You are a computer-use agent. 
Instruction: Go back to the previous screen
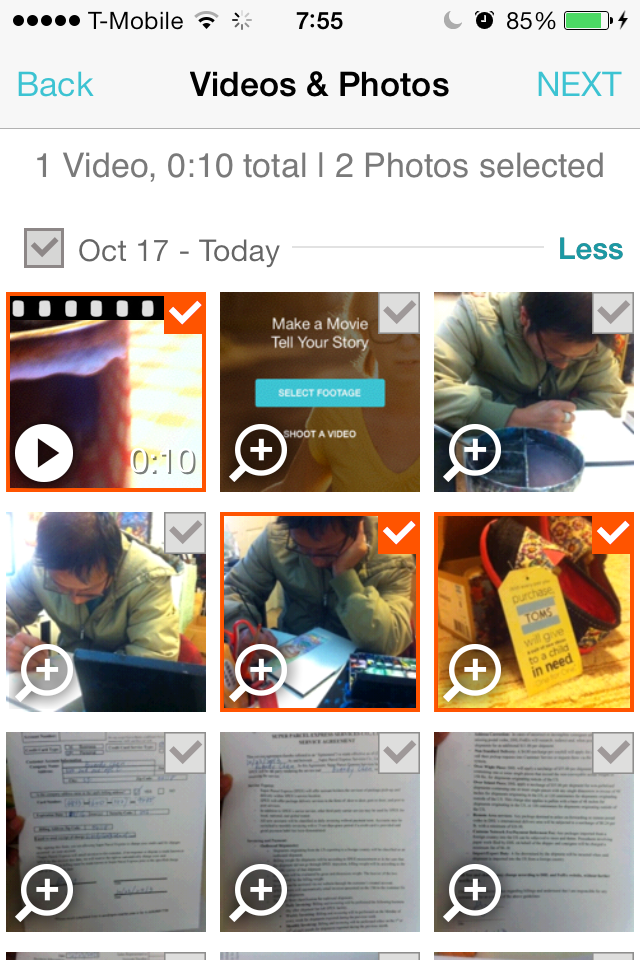pyautogui.click(x=55, y=85)
